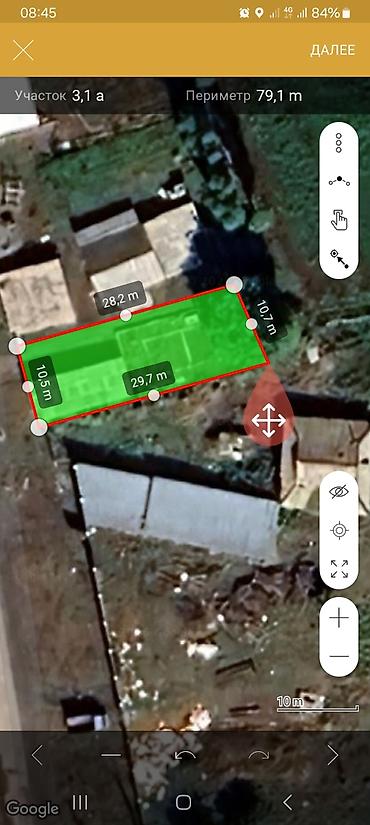Tap the move-arrows handle on the polygon
Image resolution: width=370 pixels, height=825 pixels.
(x=269, y=420)
